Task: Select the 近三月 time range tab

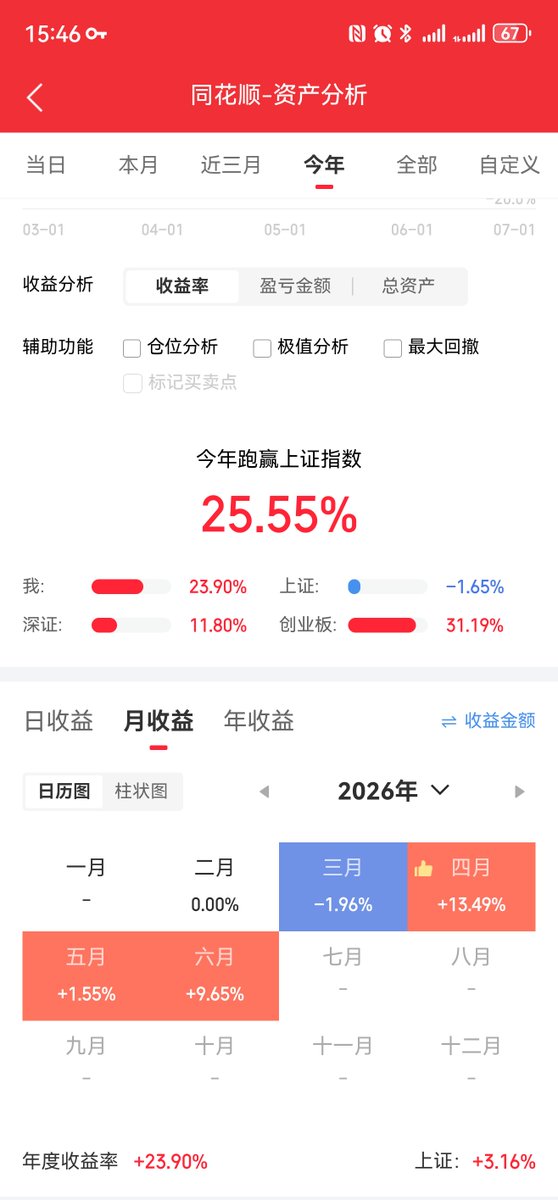Action: tap(231, 165)
